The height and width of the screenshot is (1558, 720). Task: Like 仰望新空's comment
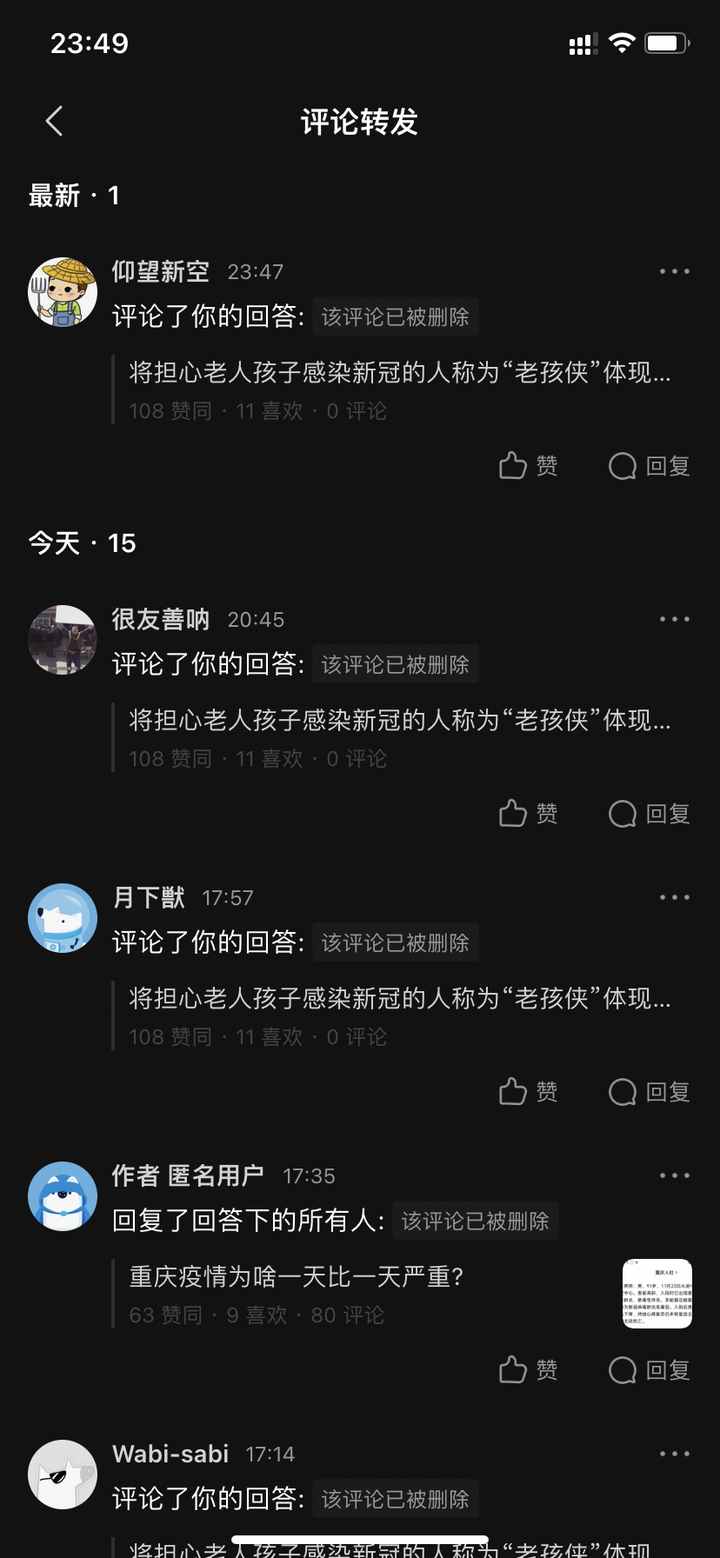click(528, 466)
